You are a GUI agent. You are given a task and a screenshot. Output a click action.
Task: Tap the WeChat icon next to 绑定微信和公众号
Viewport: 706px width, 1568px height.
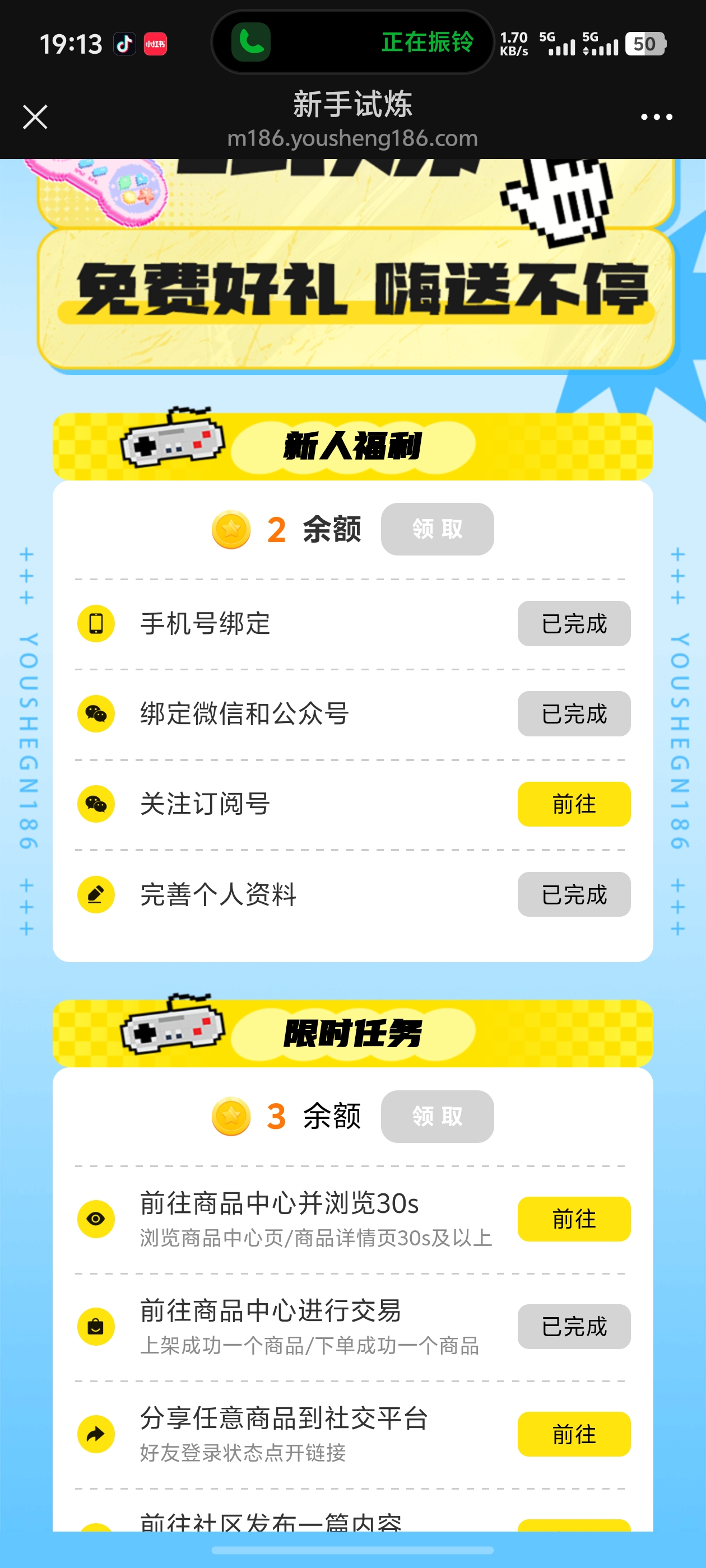(x=96, y=714)
